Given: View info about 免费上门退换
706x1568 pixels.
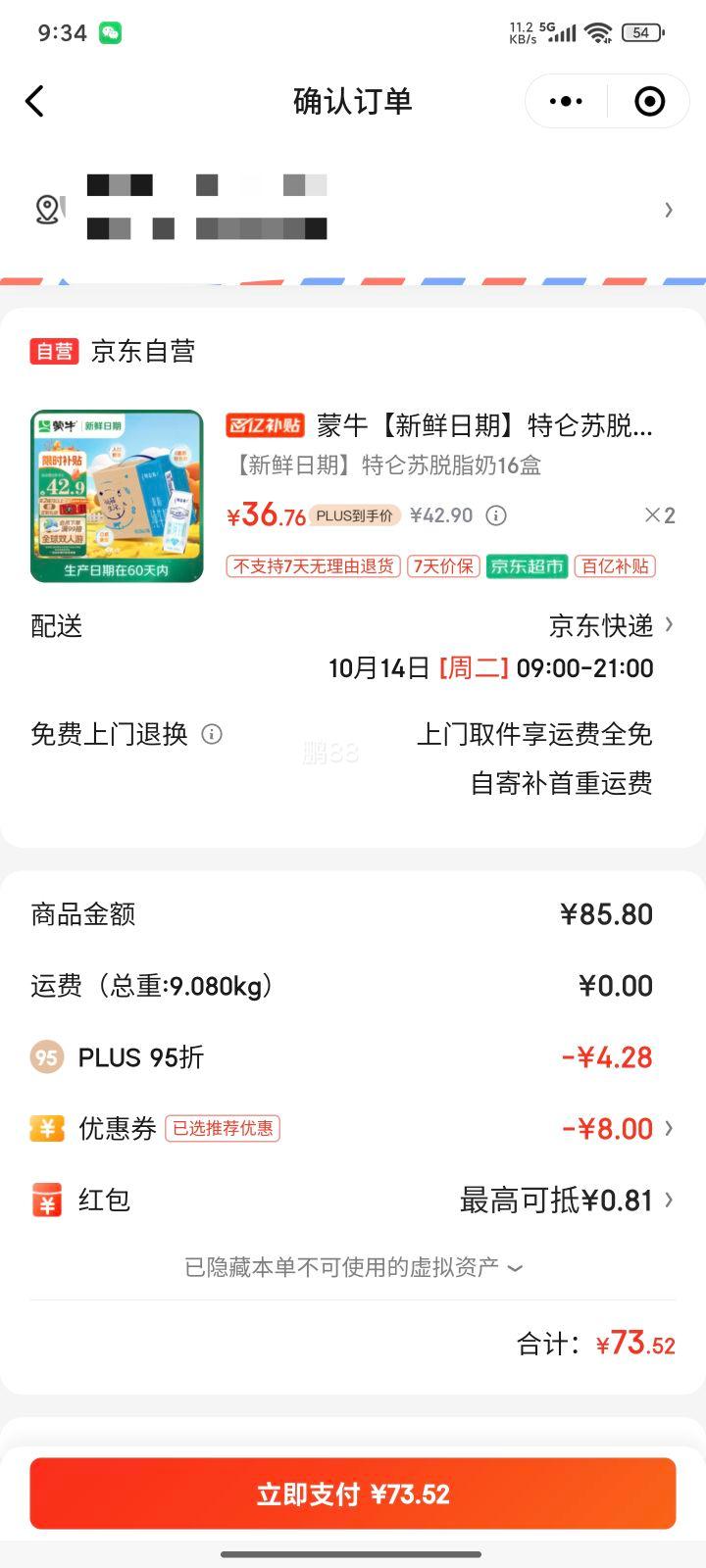Looking at the screenshot, I should point(212,734).
